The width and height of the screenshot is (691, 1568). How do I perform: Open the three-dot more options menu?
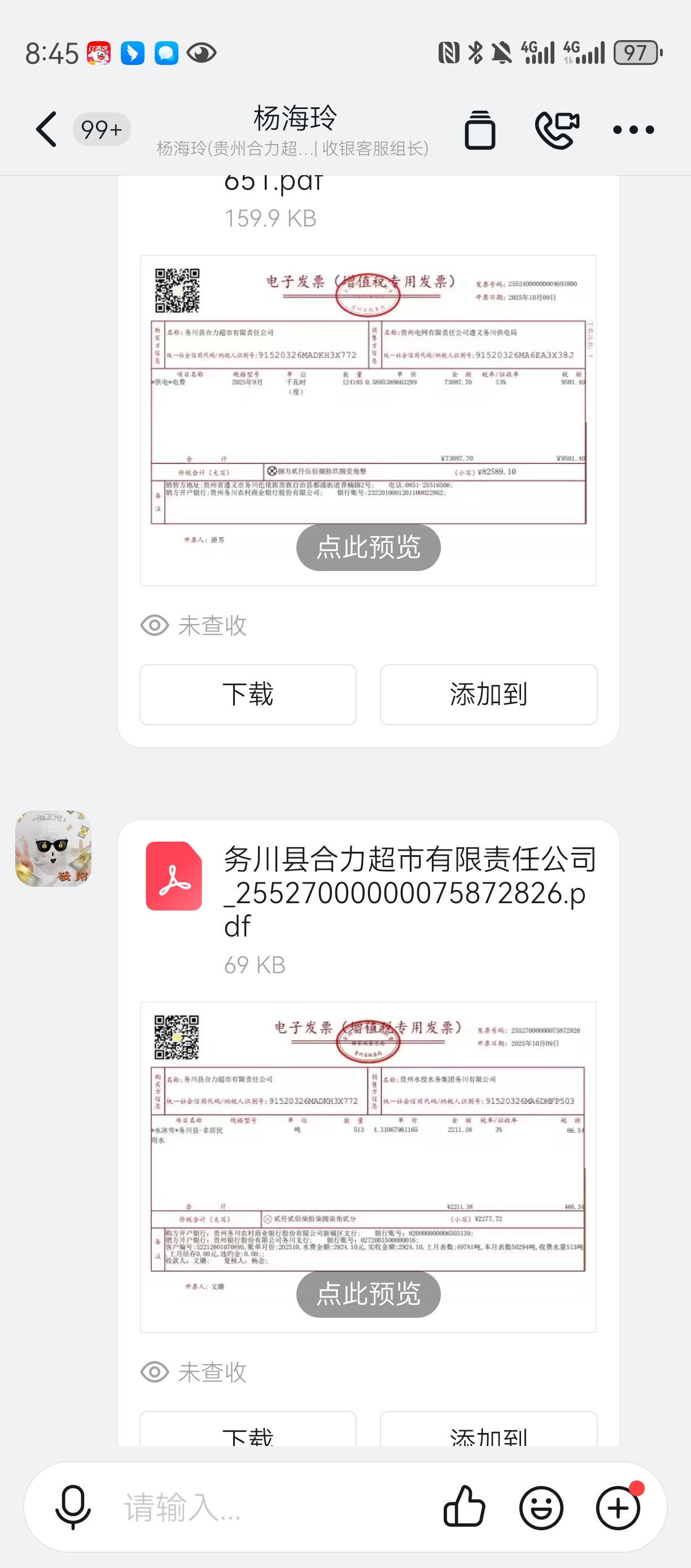click(633, 130)
